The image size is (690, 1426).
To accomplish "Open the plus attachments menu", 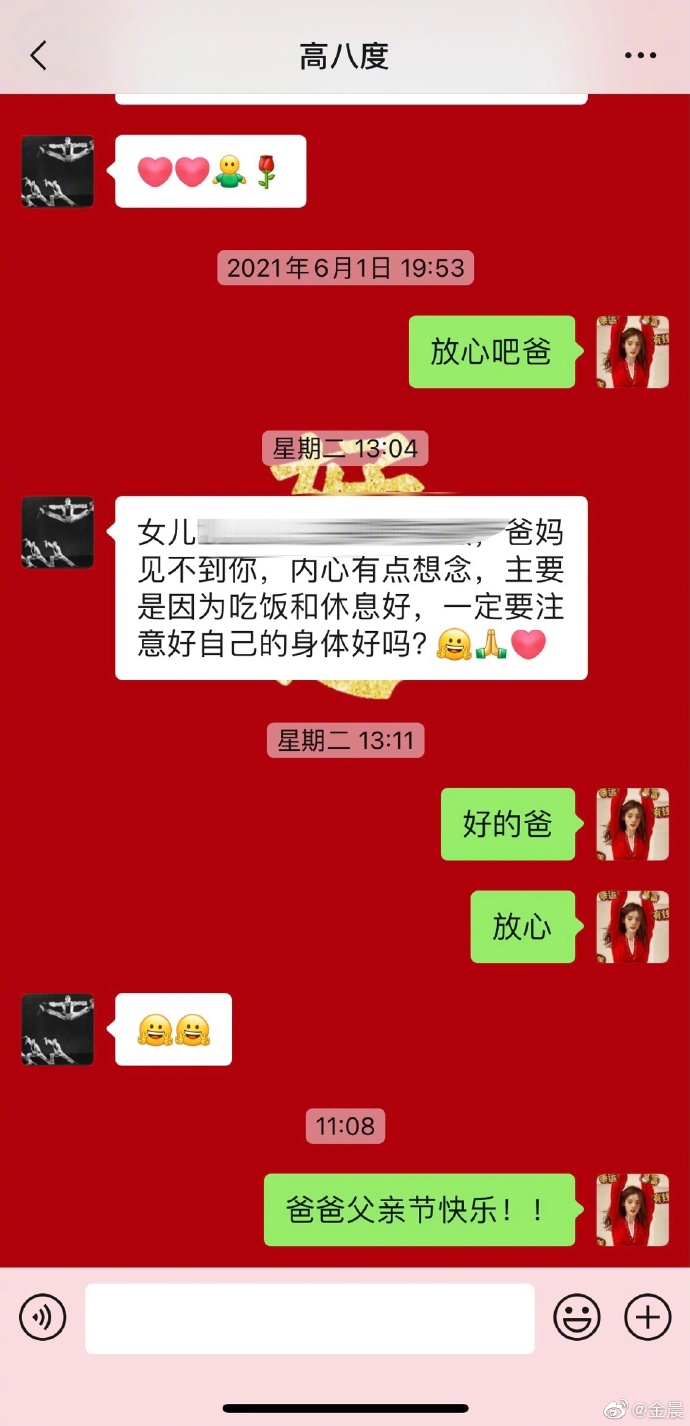I will 647,1318.
